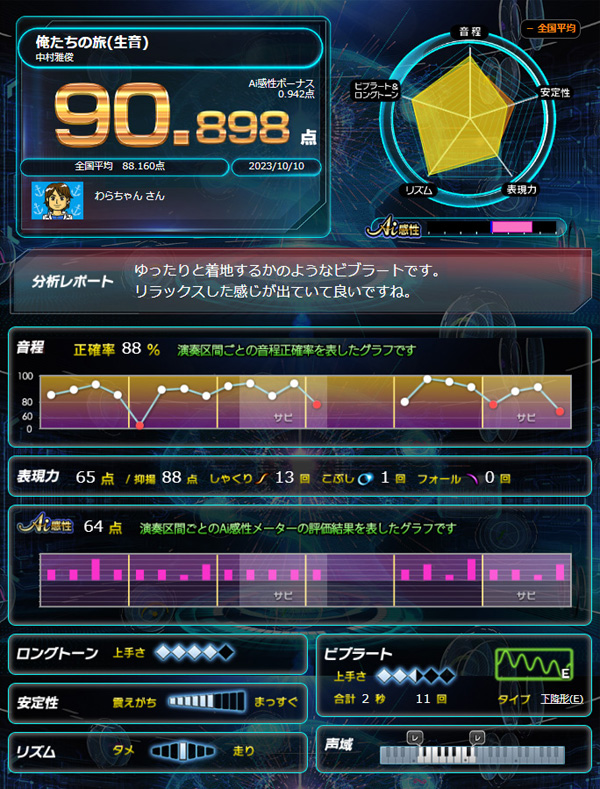600x789 pixels.
Task: Open the 下降形(E) vibrato type link
Action: tap(561, 698)
